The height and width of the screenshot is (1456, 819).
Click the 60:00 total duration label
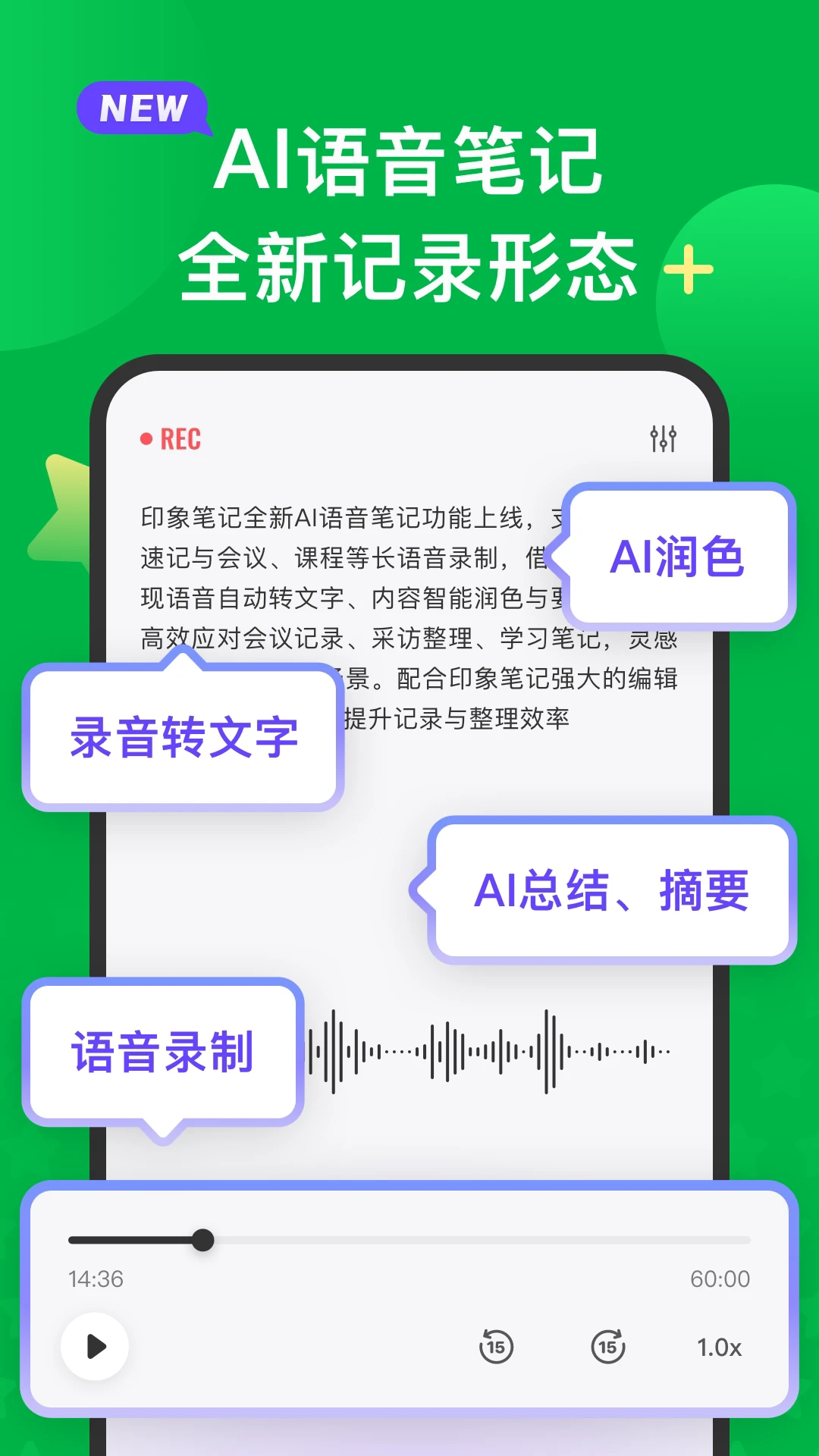pos(717,1278)
